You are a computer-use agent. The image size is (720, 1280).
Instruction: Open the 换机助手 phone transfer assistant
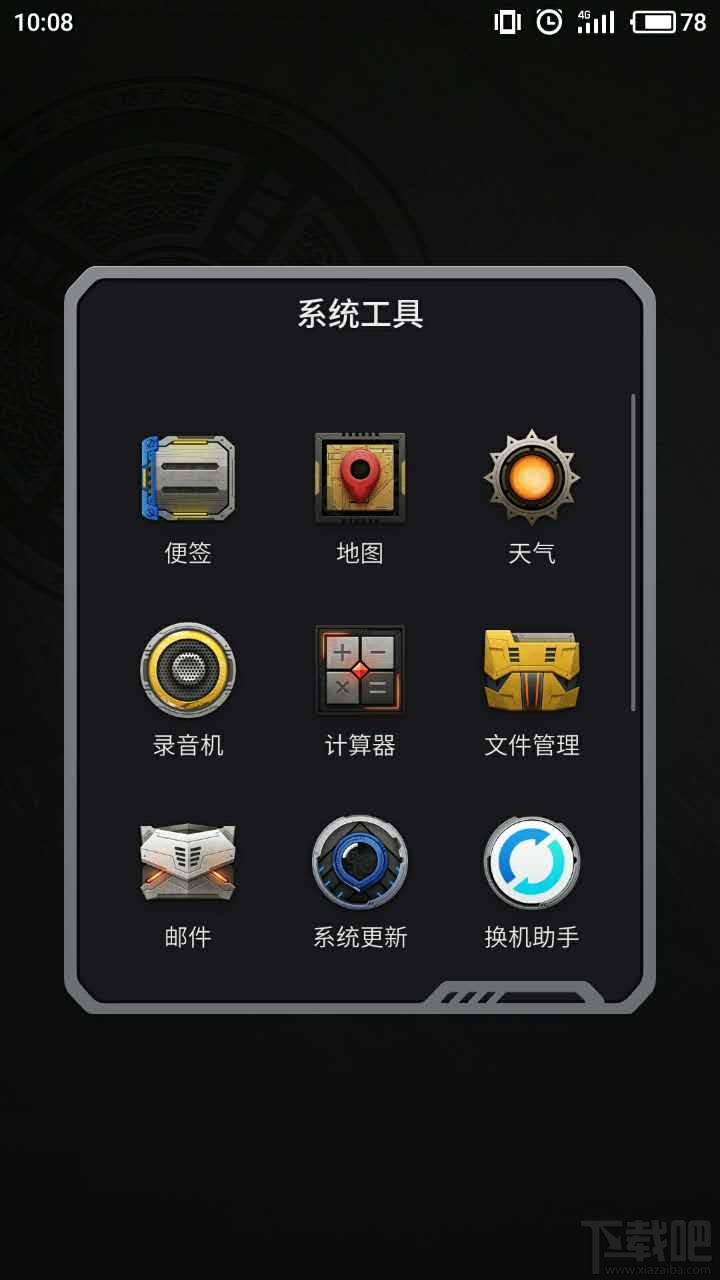pyautogui.click(x=532, y=862)
